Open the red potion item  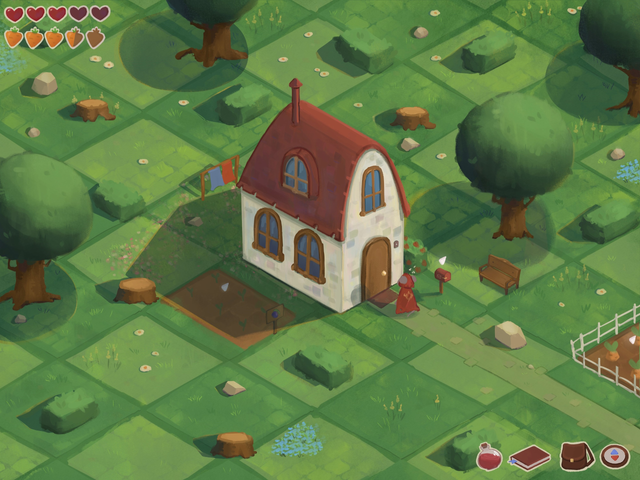click(489, 458)
